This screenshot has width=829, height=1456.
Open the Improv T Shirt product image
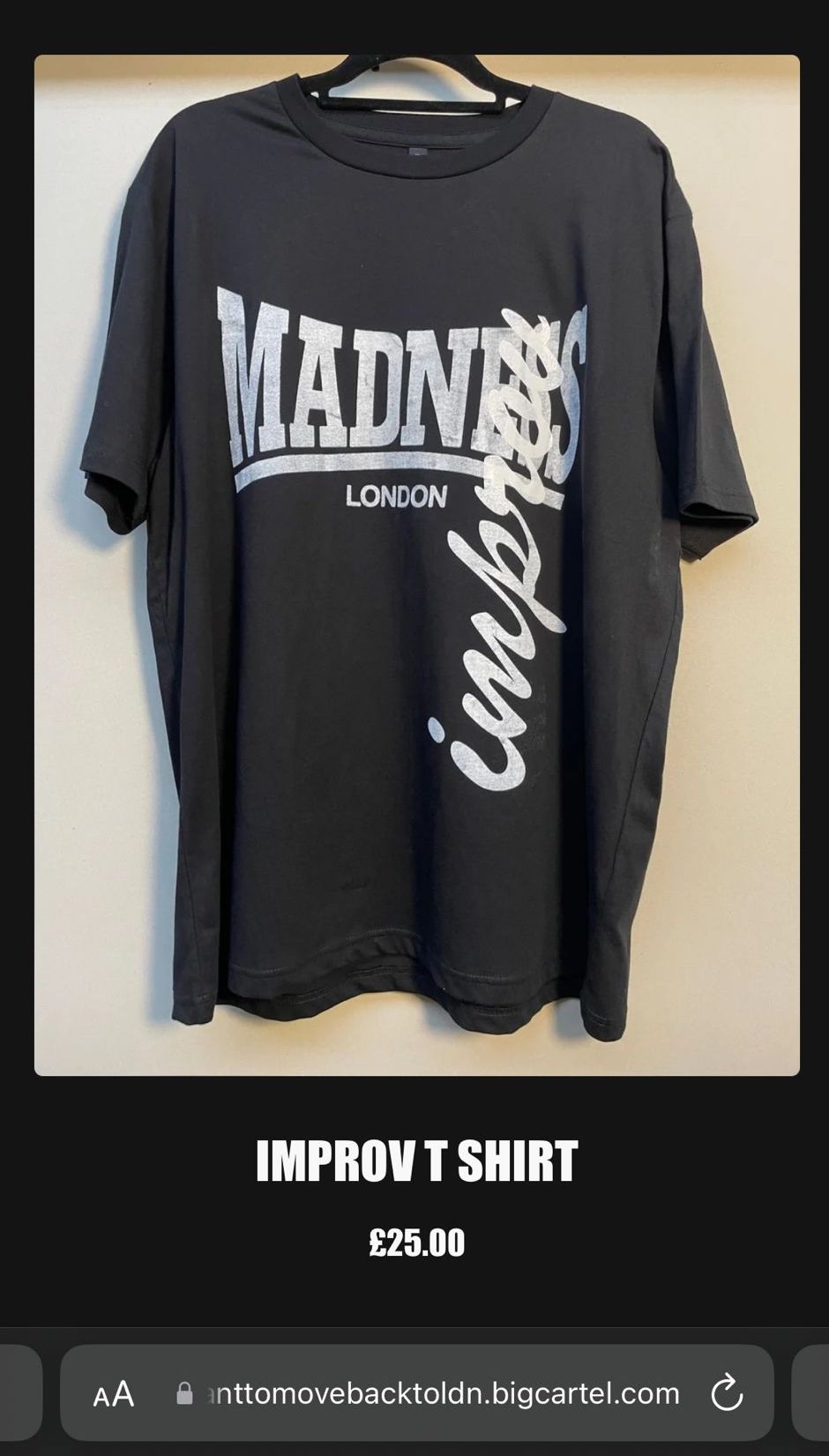pyautogui.click(x=416, y=564)
